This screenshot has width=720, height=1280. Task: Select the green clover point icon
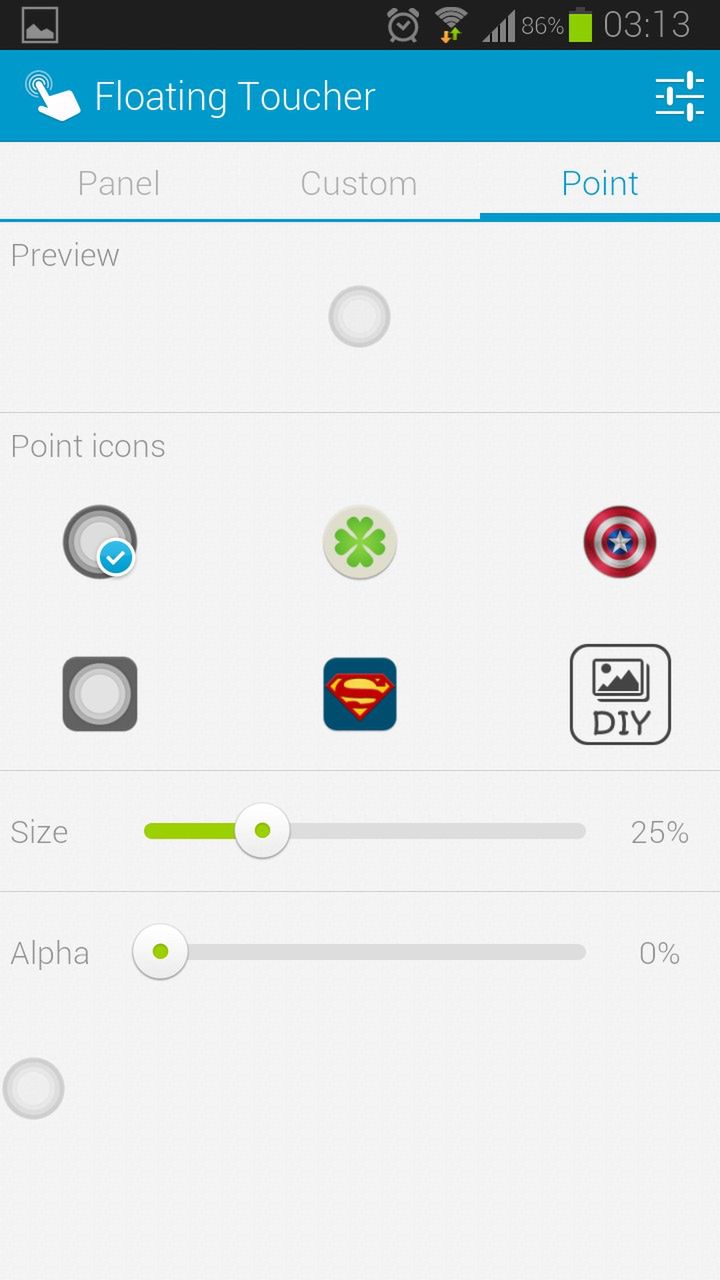coord(360,542)
